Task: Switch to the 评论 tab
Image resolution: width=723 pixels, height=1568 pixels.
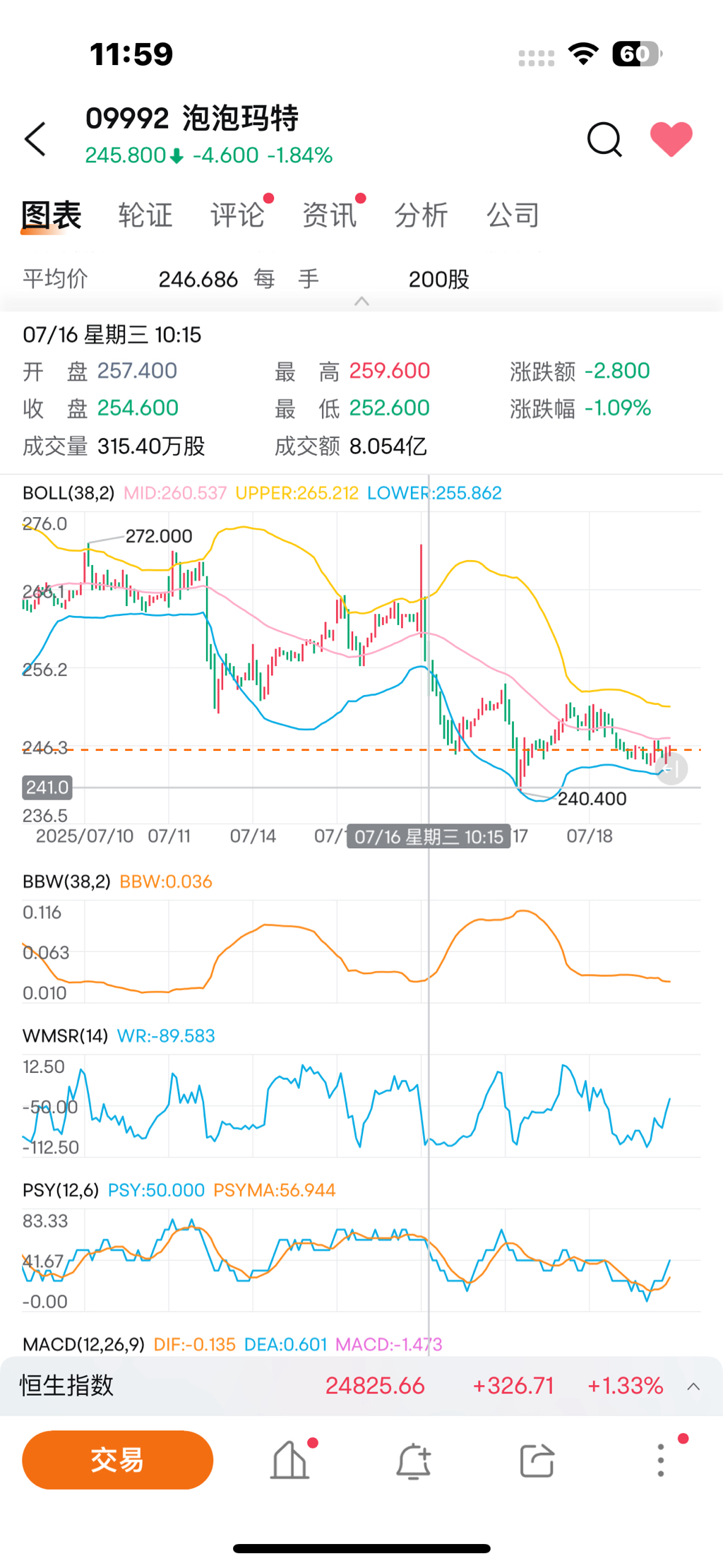Action: click(237, 215)
